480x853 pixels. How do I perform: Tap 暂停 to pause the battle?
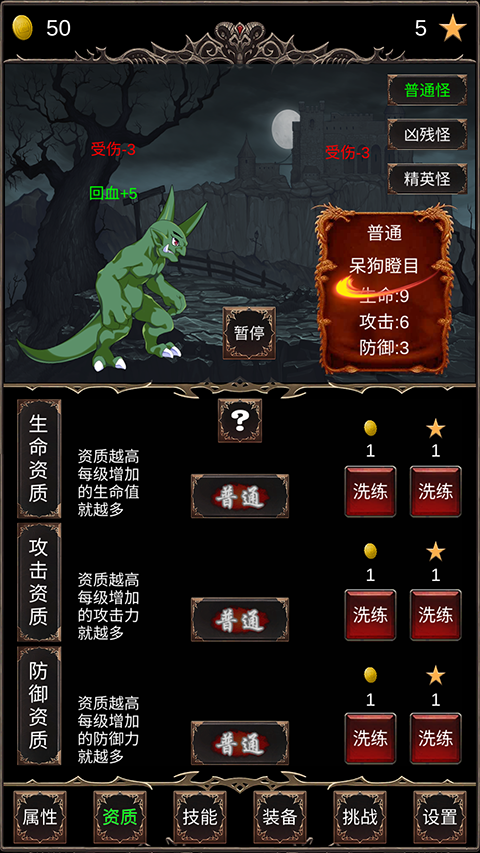pos(249,333)
